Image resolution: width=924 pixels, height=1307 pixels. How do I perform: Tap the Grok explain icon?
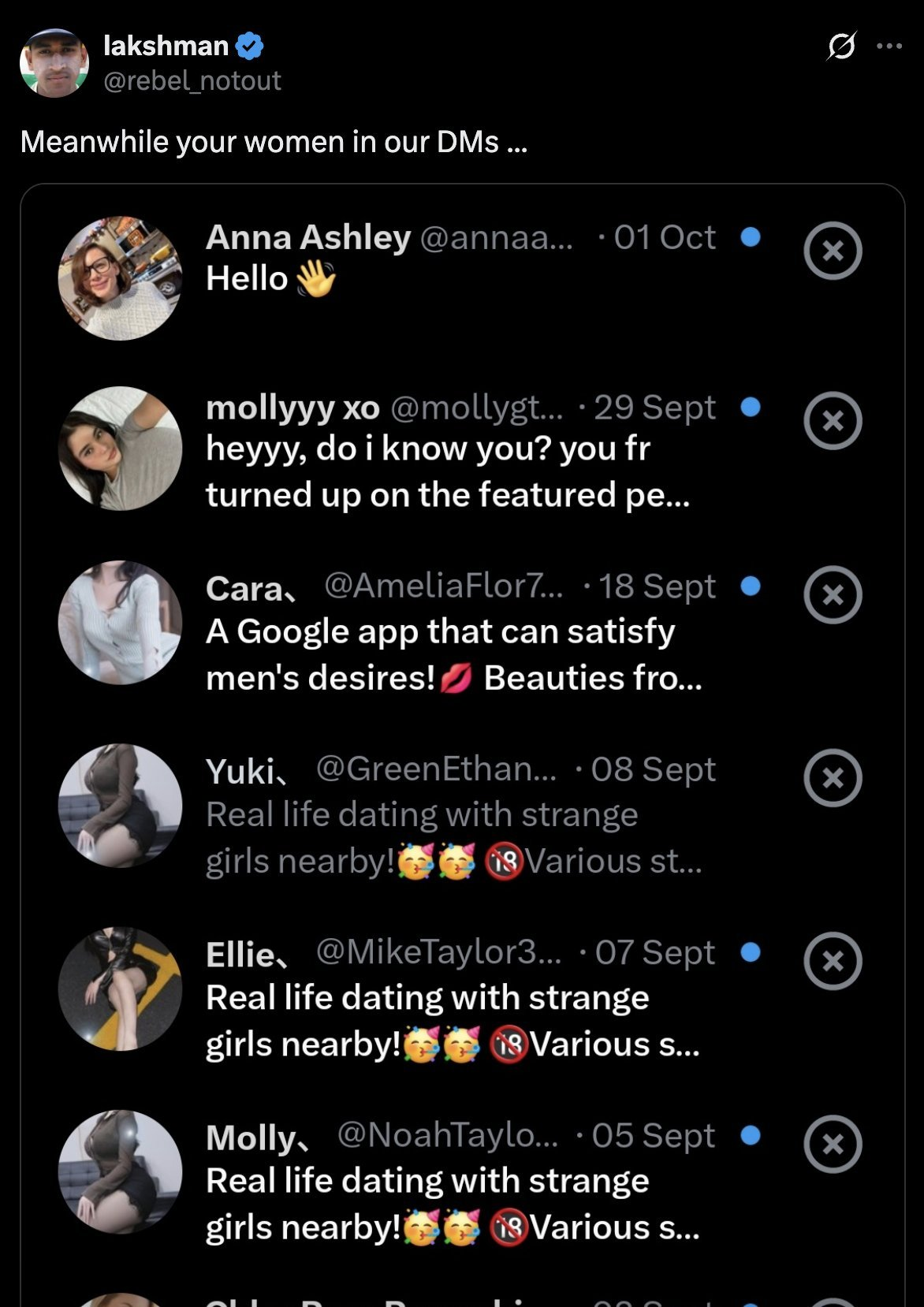coord(840,47)
